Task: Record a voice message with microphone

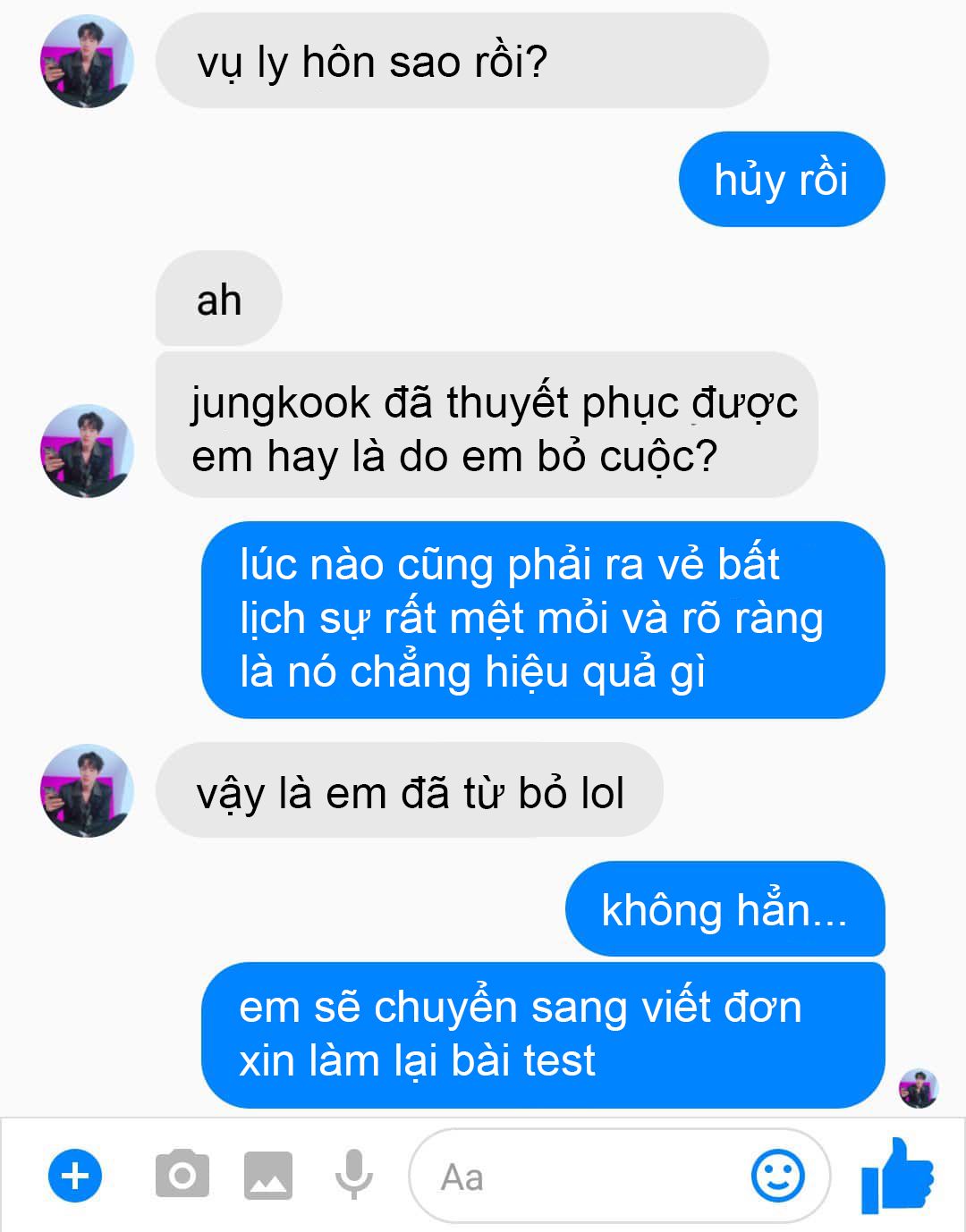Action: pyautogui.click(x=354, y=1175)
